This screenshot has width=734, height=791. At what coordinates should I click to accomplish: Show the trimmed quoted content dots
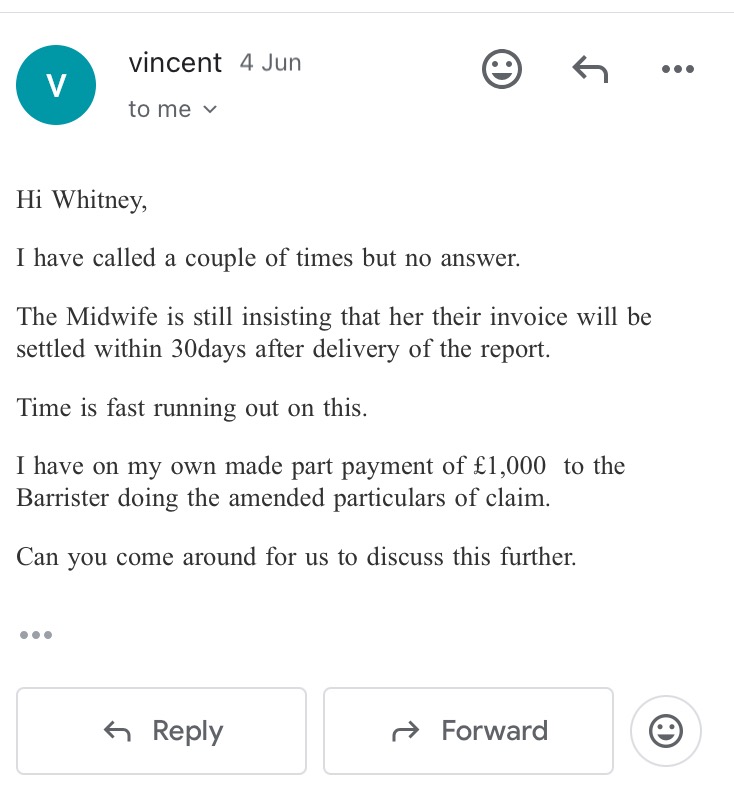coord(35,635)
